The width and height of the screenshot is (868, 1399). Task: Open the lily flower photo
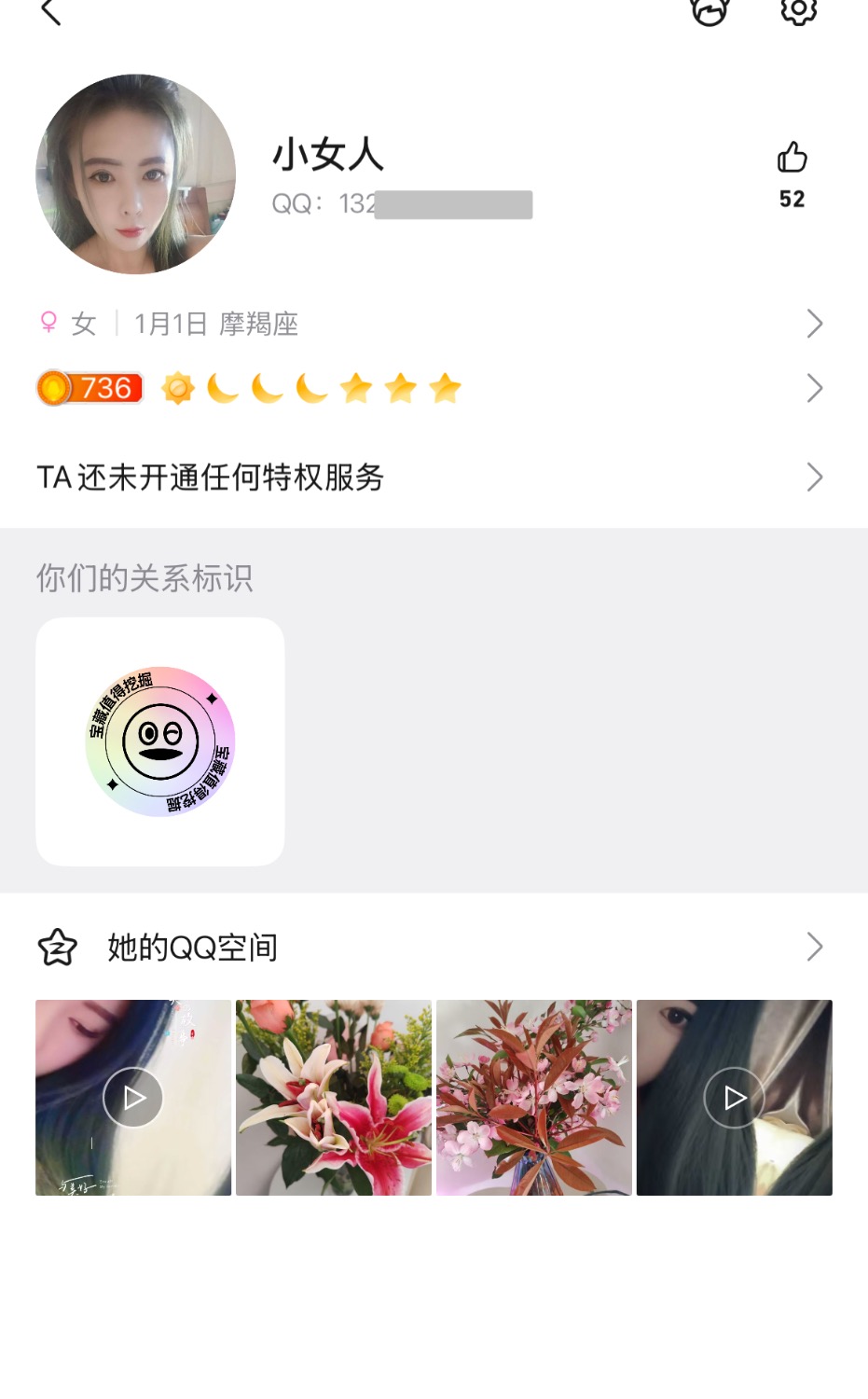click(334, 1098)
